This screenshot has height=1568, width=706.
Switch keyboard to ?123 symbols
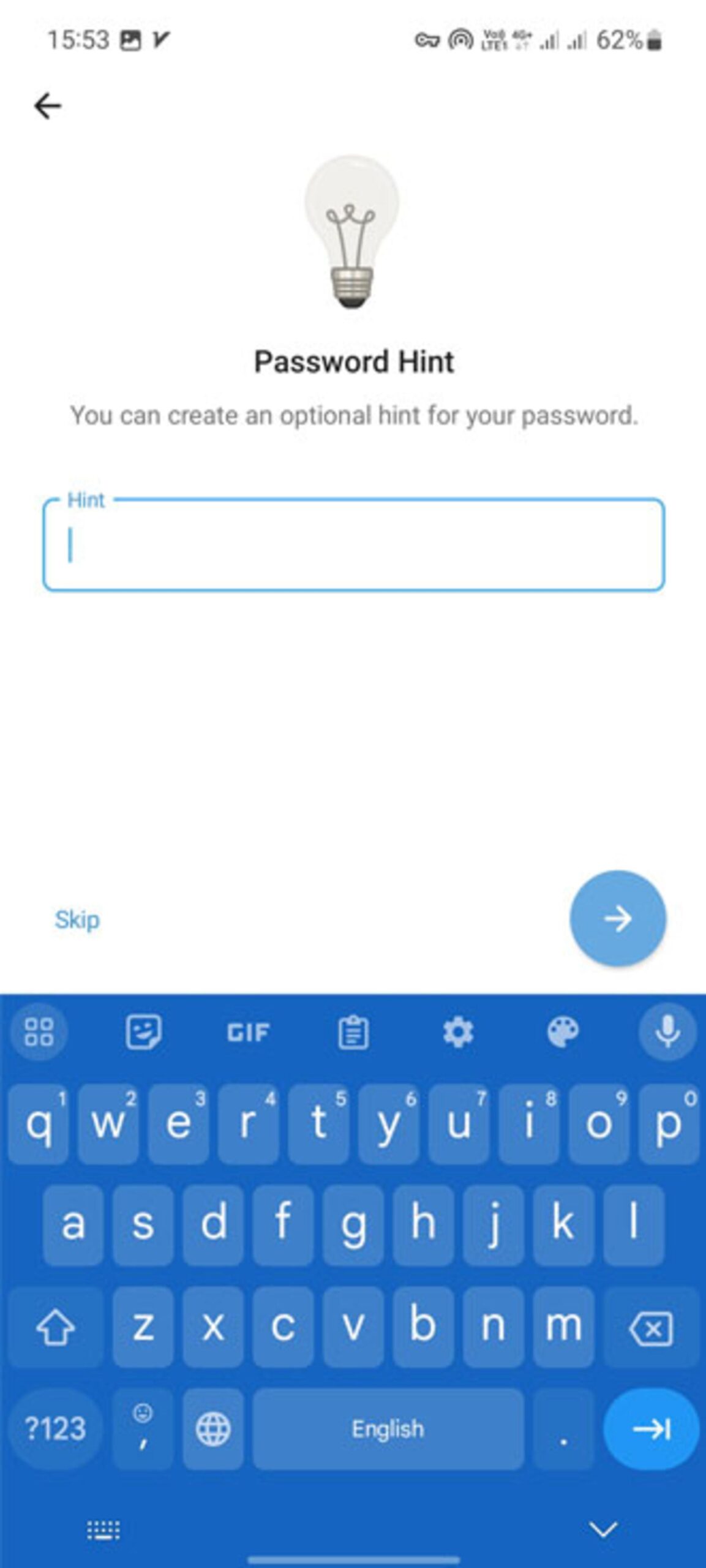(x=55, y=1429)
